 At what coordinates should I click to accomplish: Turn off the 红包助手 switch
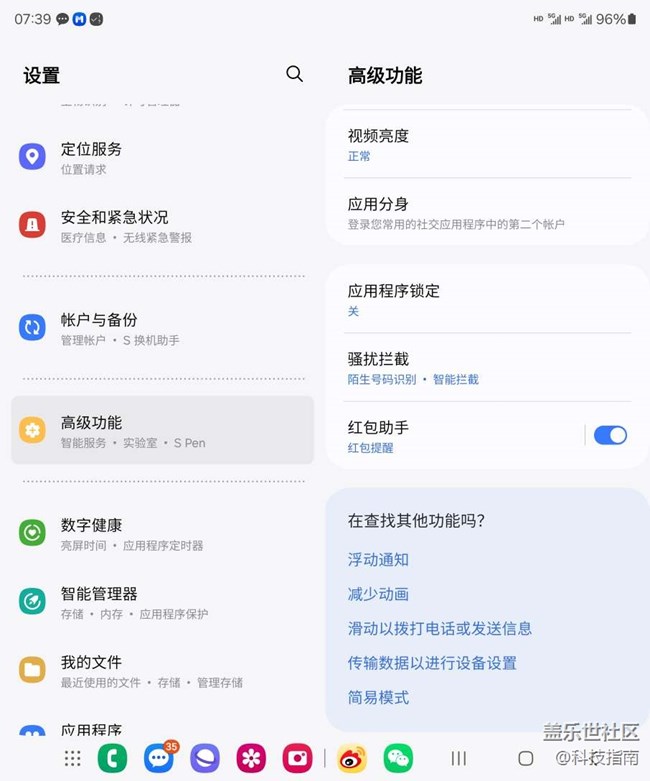tap(610, 435)
